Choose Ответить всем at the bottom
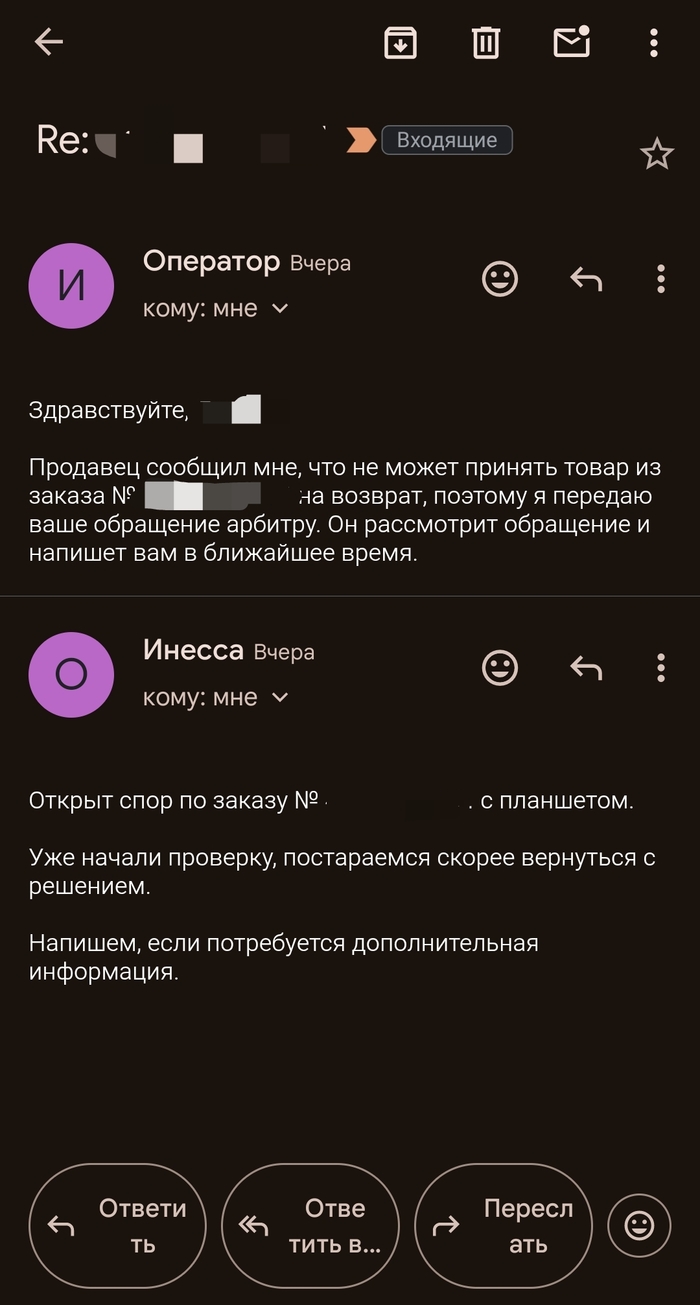 pyautogui.click(x=310, y=1226)
